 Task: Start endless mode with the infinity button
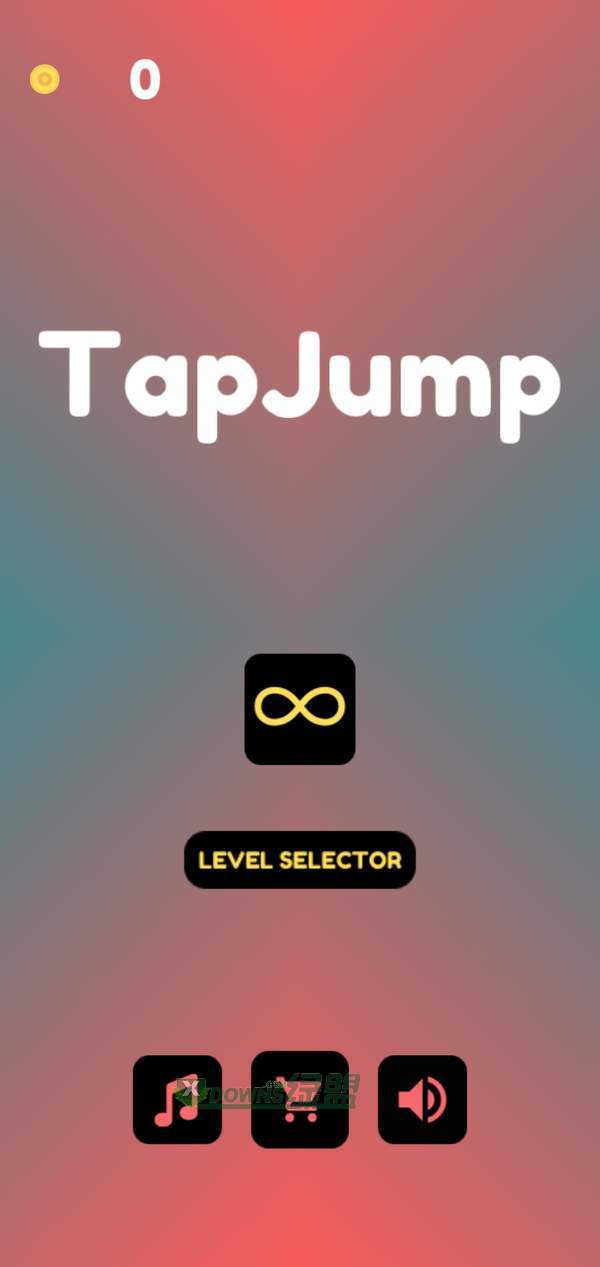tap(300, 709)
